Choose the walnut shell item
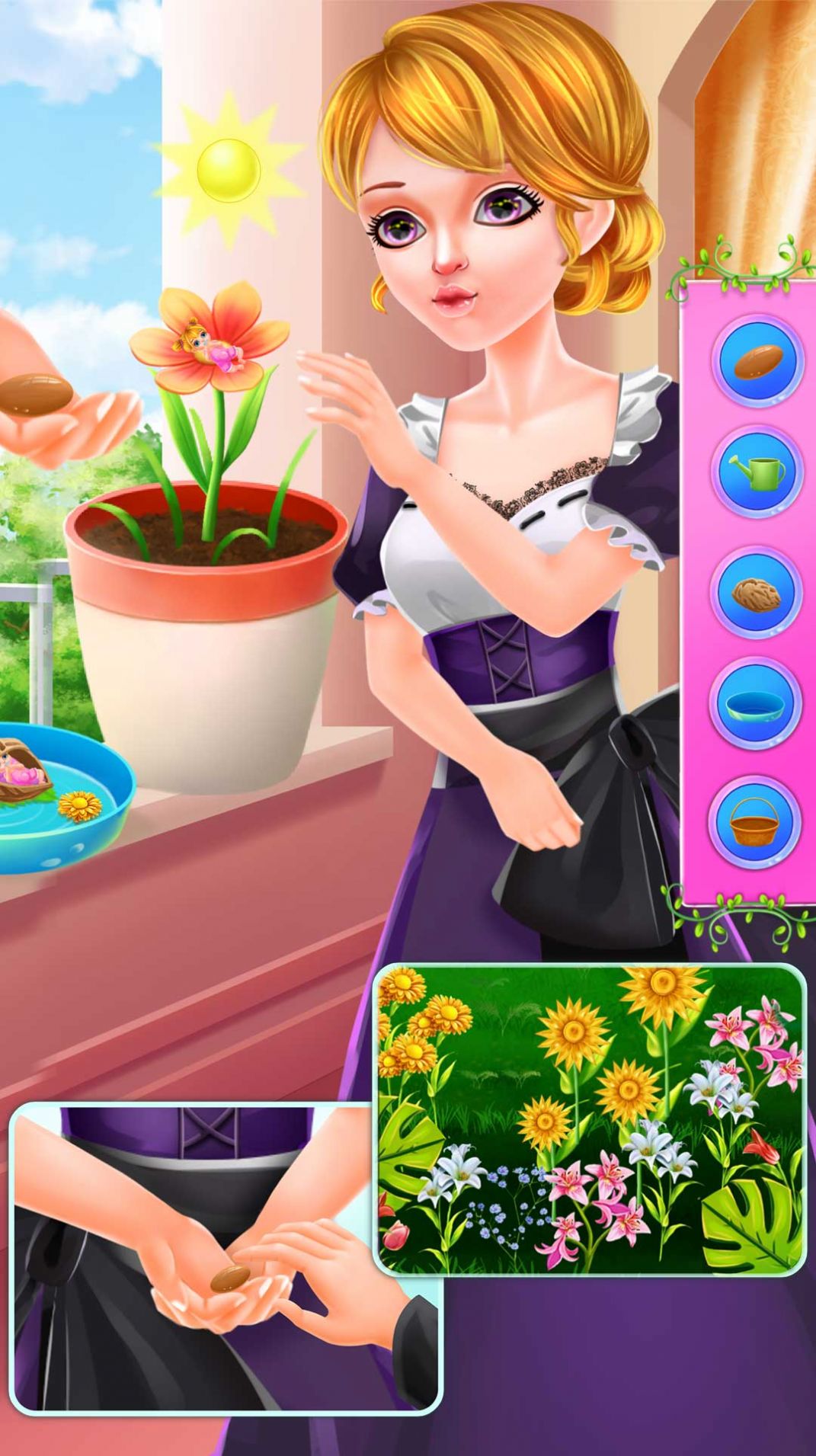Image resolution: width=816 pixels, height=1456 pixels. pyautogui.click(x=757, y=592)
